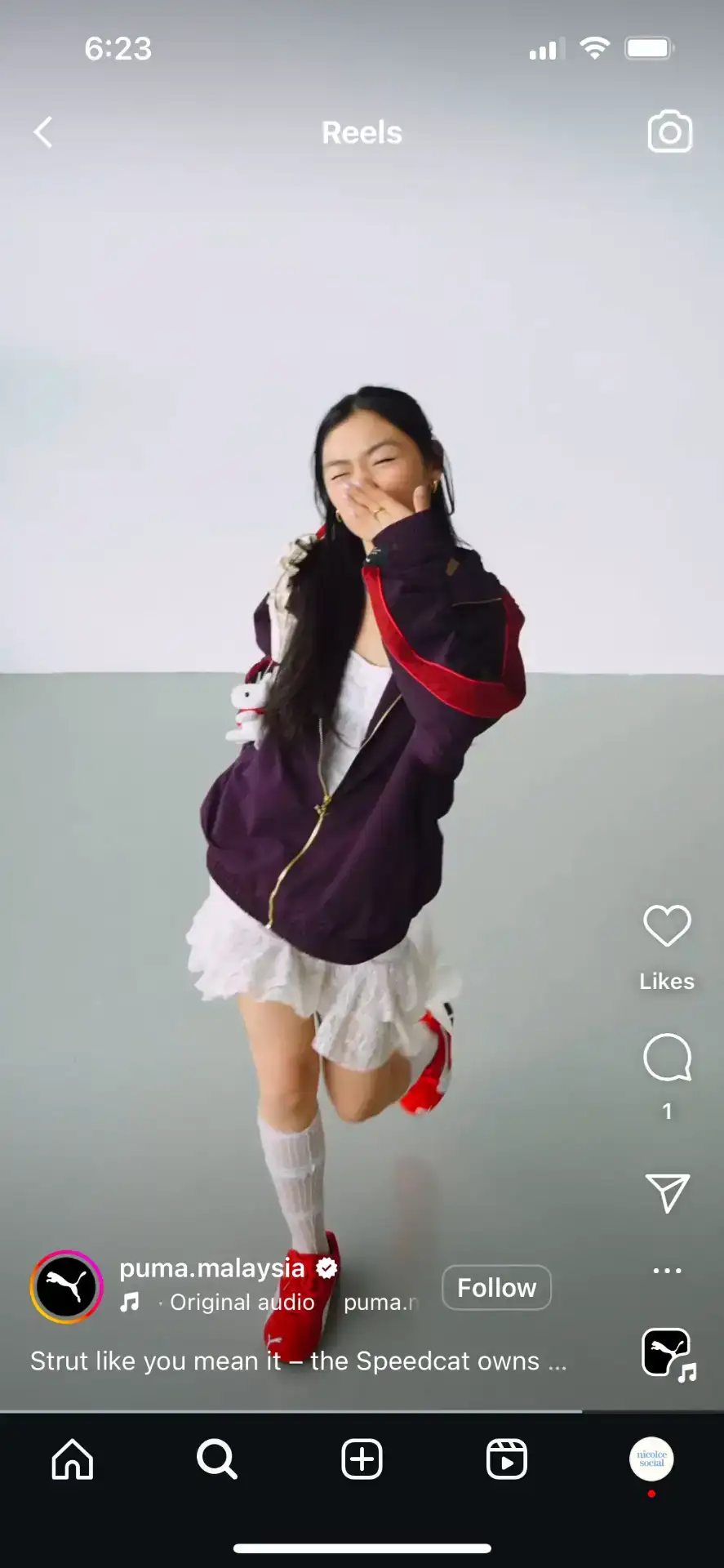Open the nicolee social profile tab
This screenshot has width=724, height=1568.
[651, 1459]
